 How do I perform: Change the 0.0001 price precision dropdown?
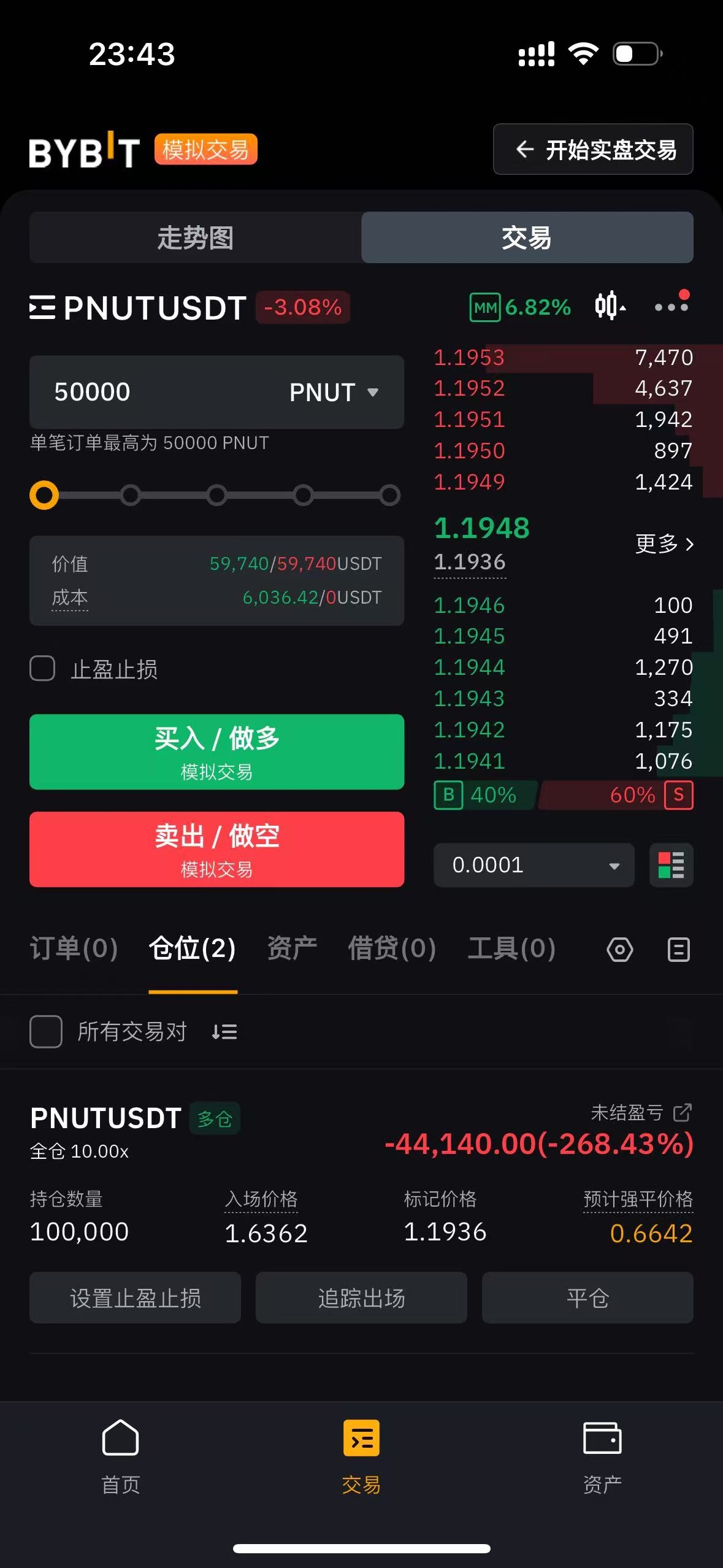(x=534, y=865)
